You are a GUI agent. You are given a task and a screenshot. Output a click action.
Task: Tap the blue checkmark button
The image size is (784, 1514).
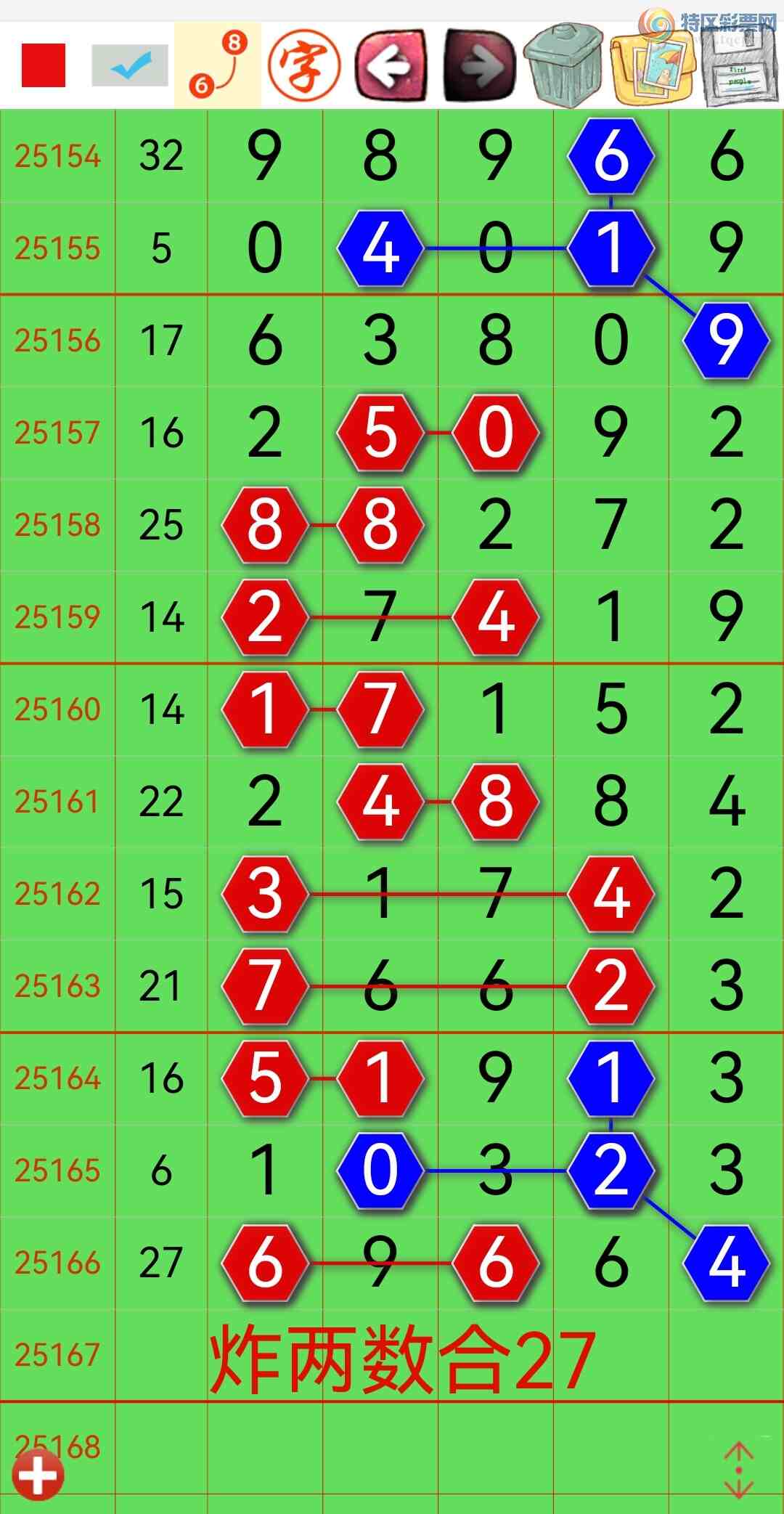coord(130,65)
